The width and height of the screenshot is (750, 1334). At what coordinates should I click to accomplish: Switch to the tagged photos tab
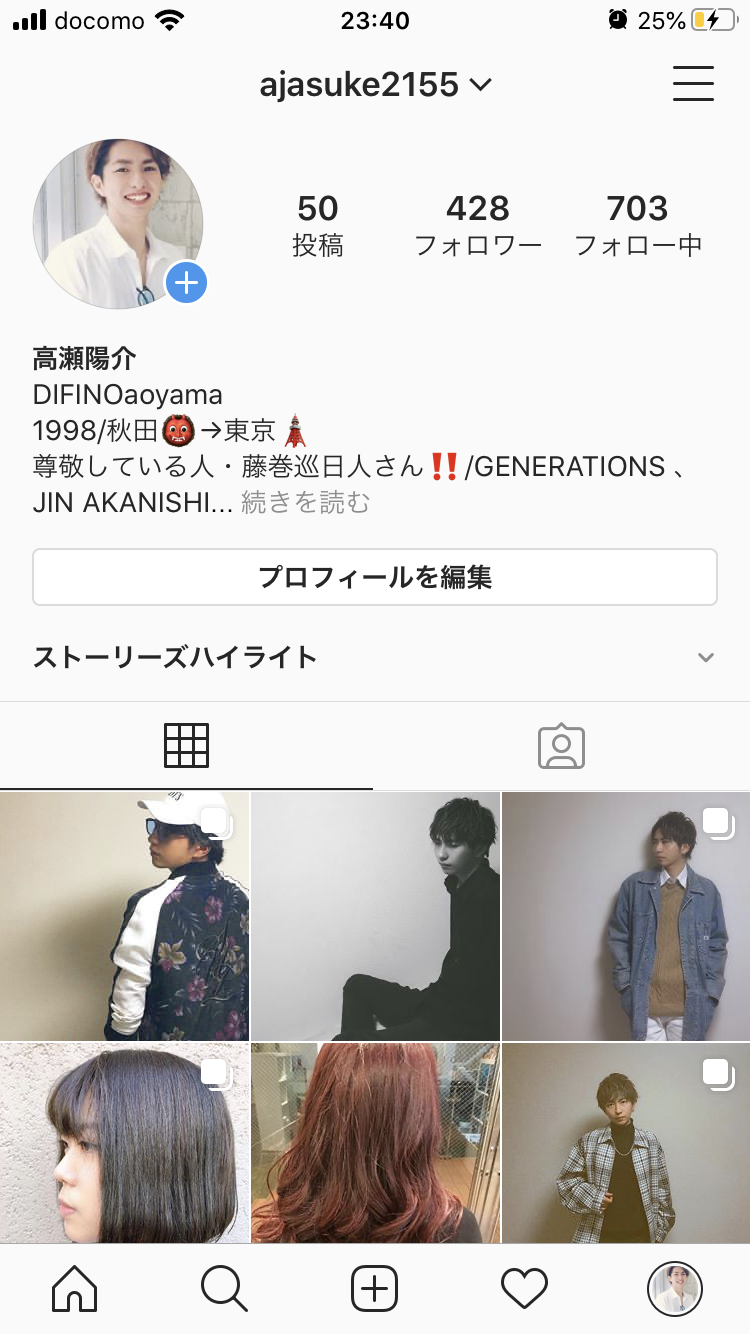click(x=561, y=746)
